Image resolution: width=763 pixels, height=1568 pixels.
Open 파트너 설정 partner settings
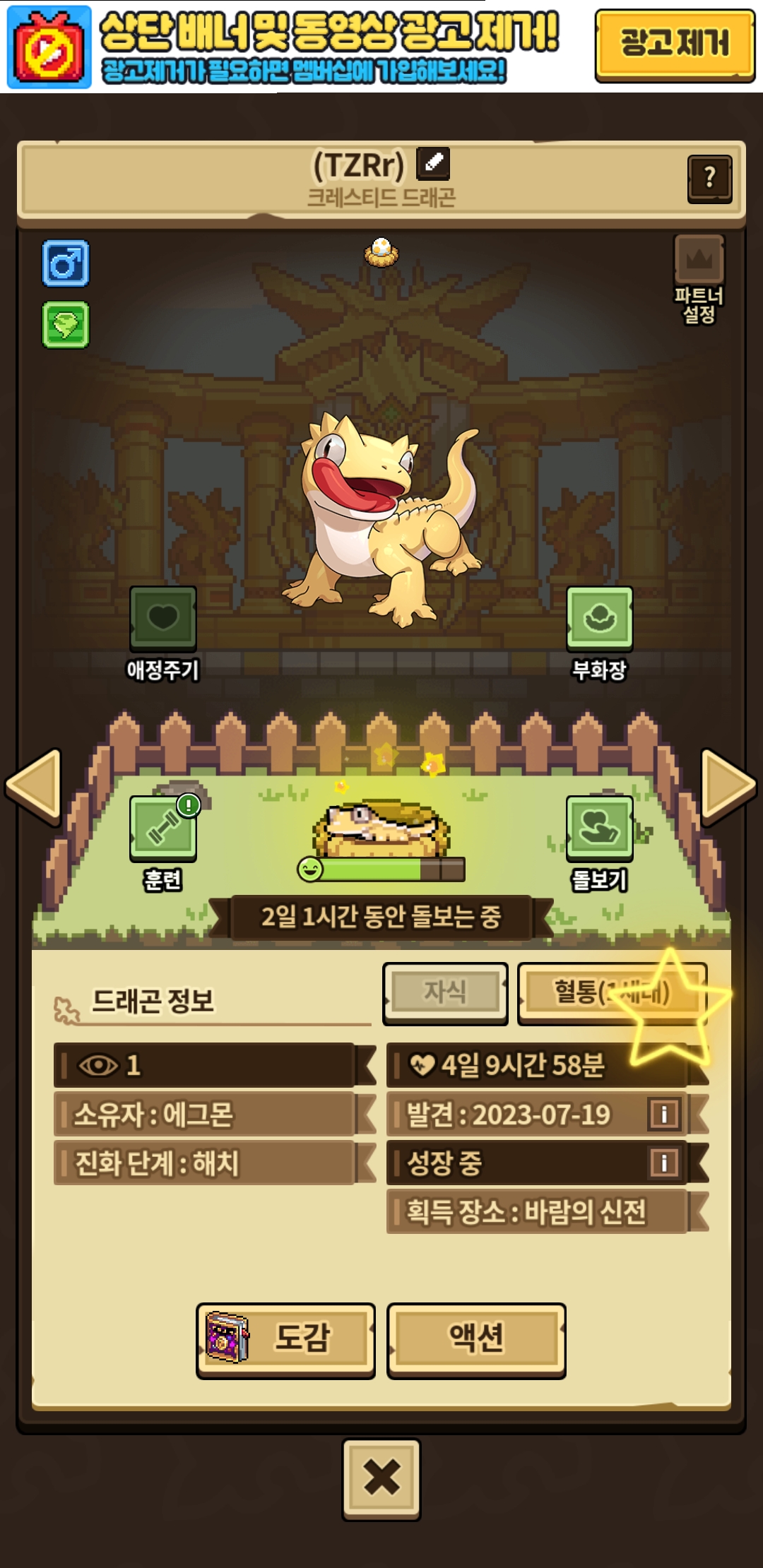699,280
